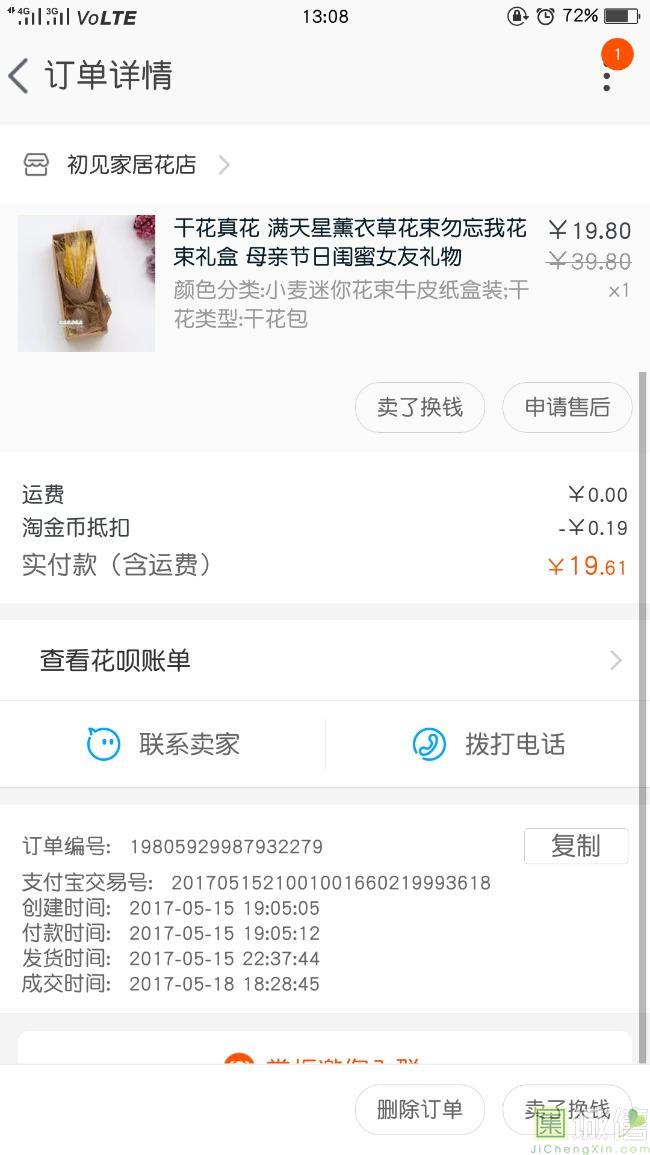Tap 卖了换钱 beside 申请售后
The width and height of the screenshot is (650, 1155).
pos(420,407)
